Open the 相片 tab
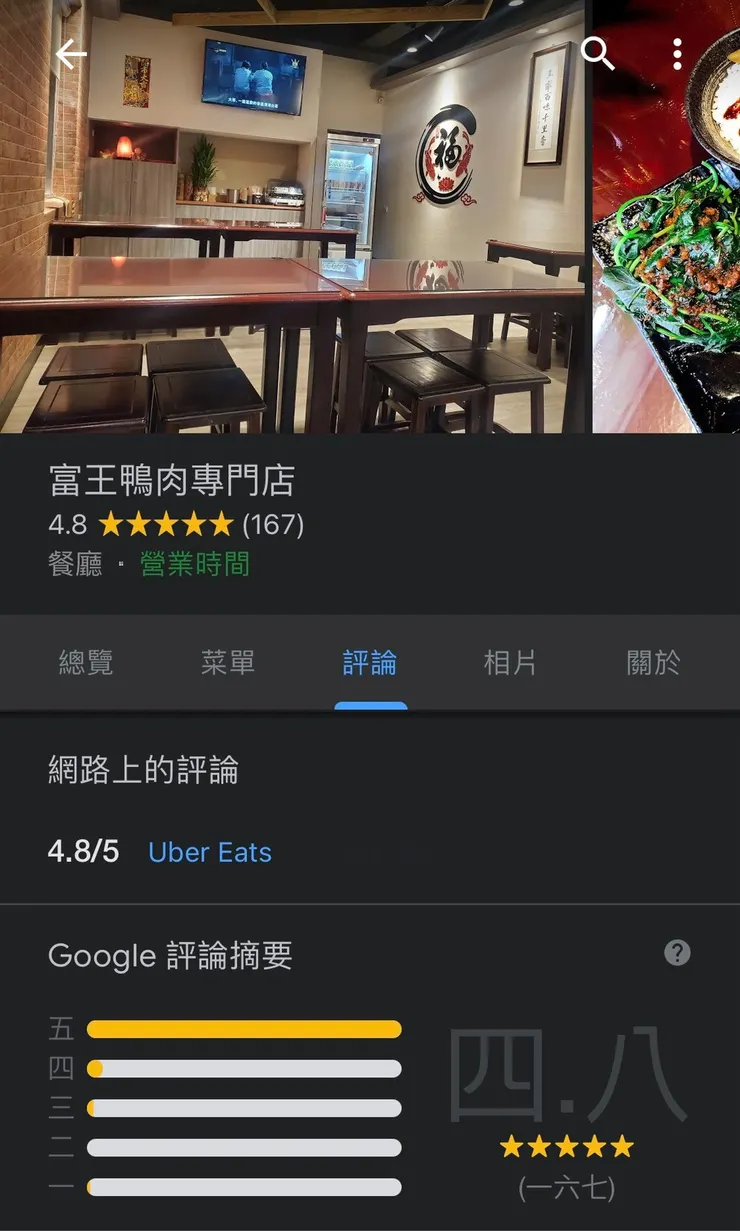Viewport: 740px width, 1231px height. click(509, 662)
